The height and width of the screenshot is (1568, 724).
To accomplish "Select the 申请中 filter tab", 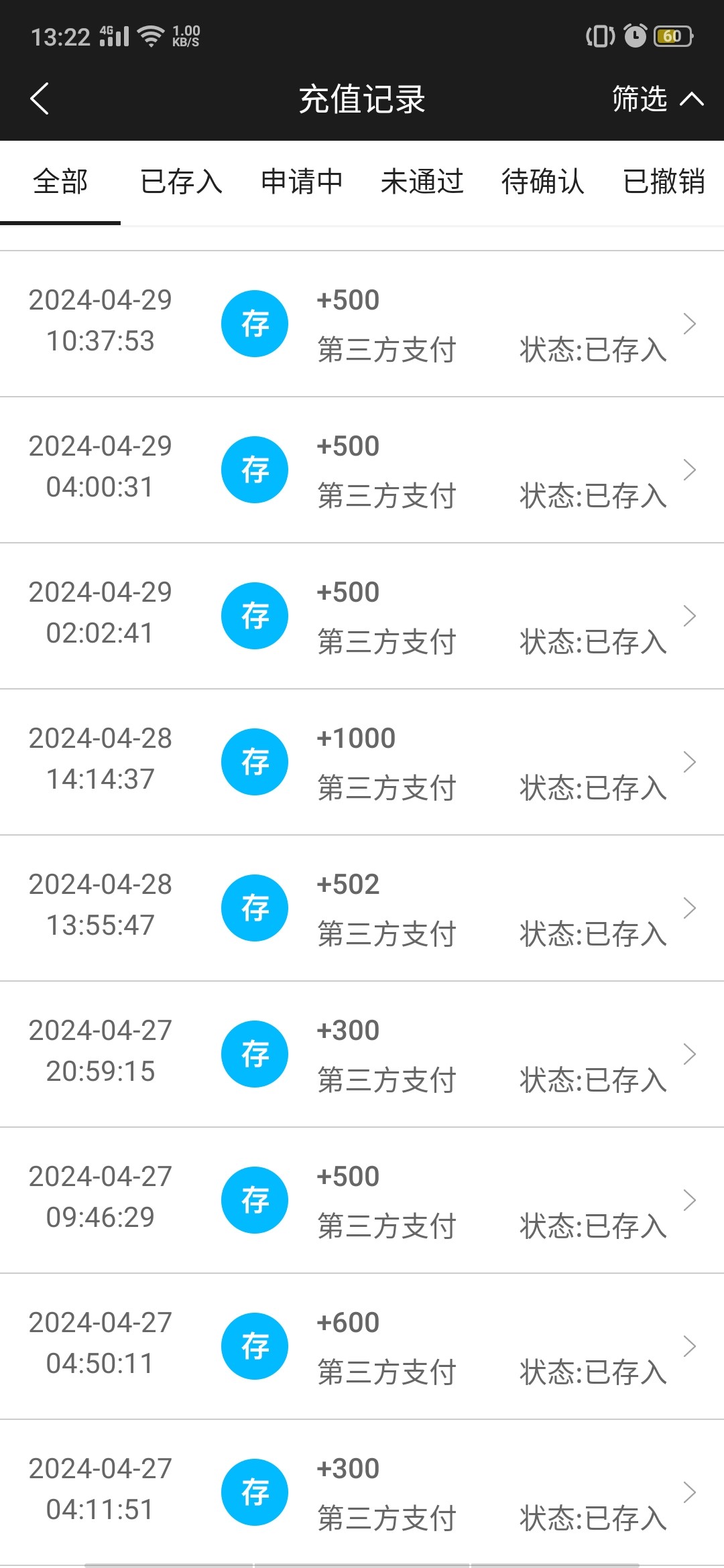I will (302, 182).
